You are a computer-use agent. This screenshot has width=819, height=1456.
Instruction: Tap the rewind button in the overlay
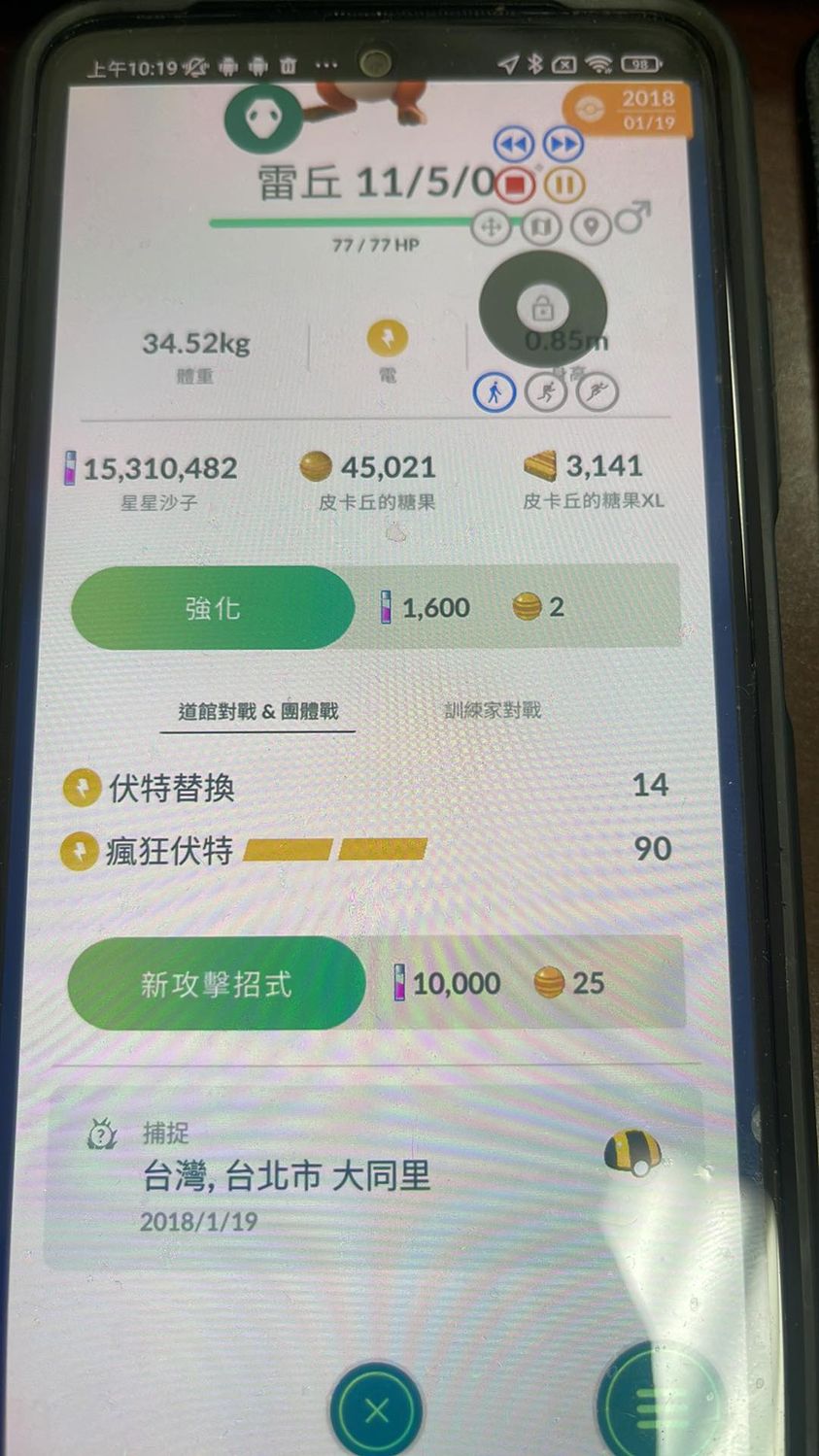tap(514, 145)
